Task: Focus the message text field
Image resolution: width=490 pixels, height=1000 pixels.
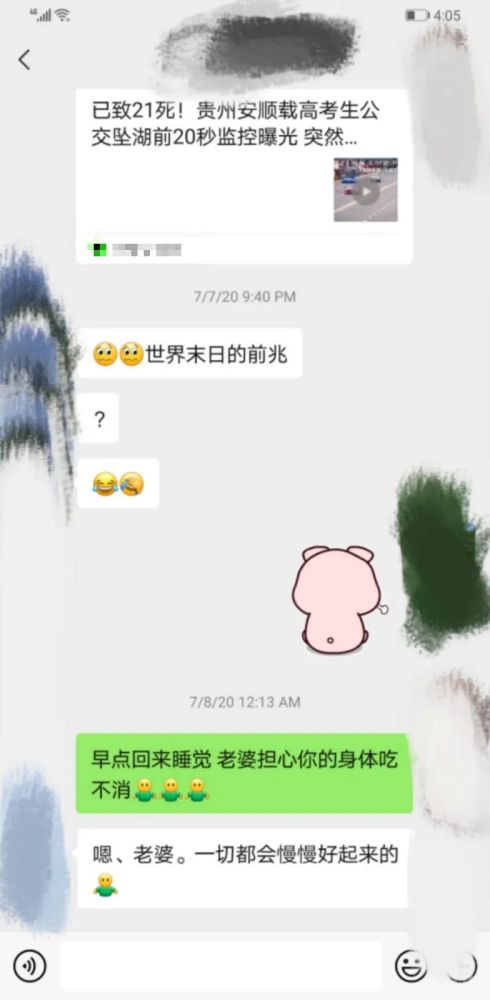Action: [221, 966]
